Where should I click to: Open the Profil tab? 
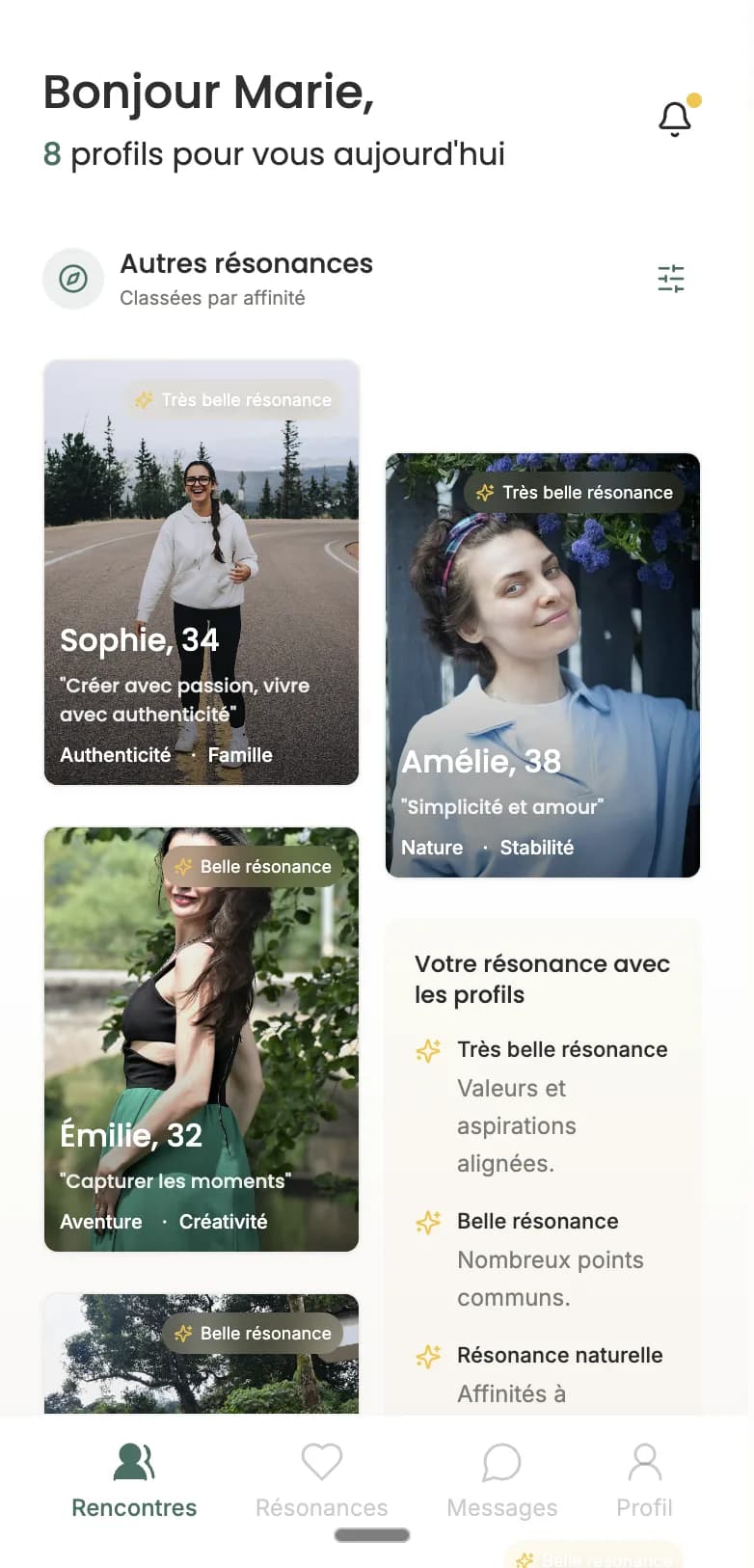[x=644, y=1480]
